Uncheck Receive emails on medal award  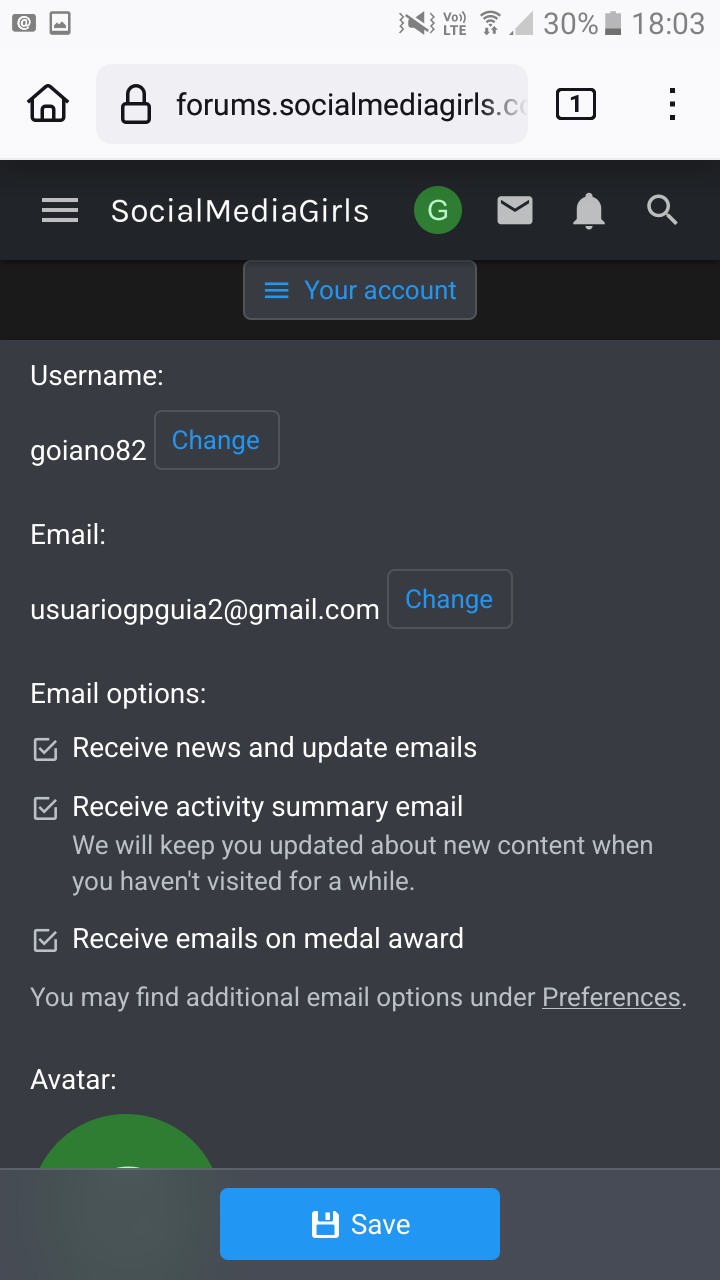45,940
